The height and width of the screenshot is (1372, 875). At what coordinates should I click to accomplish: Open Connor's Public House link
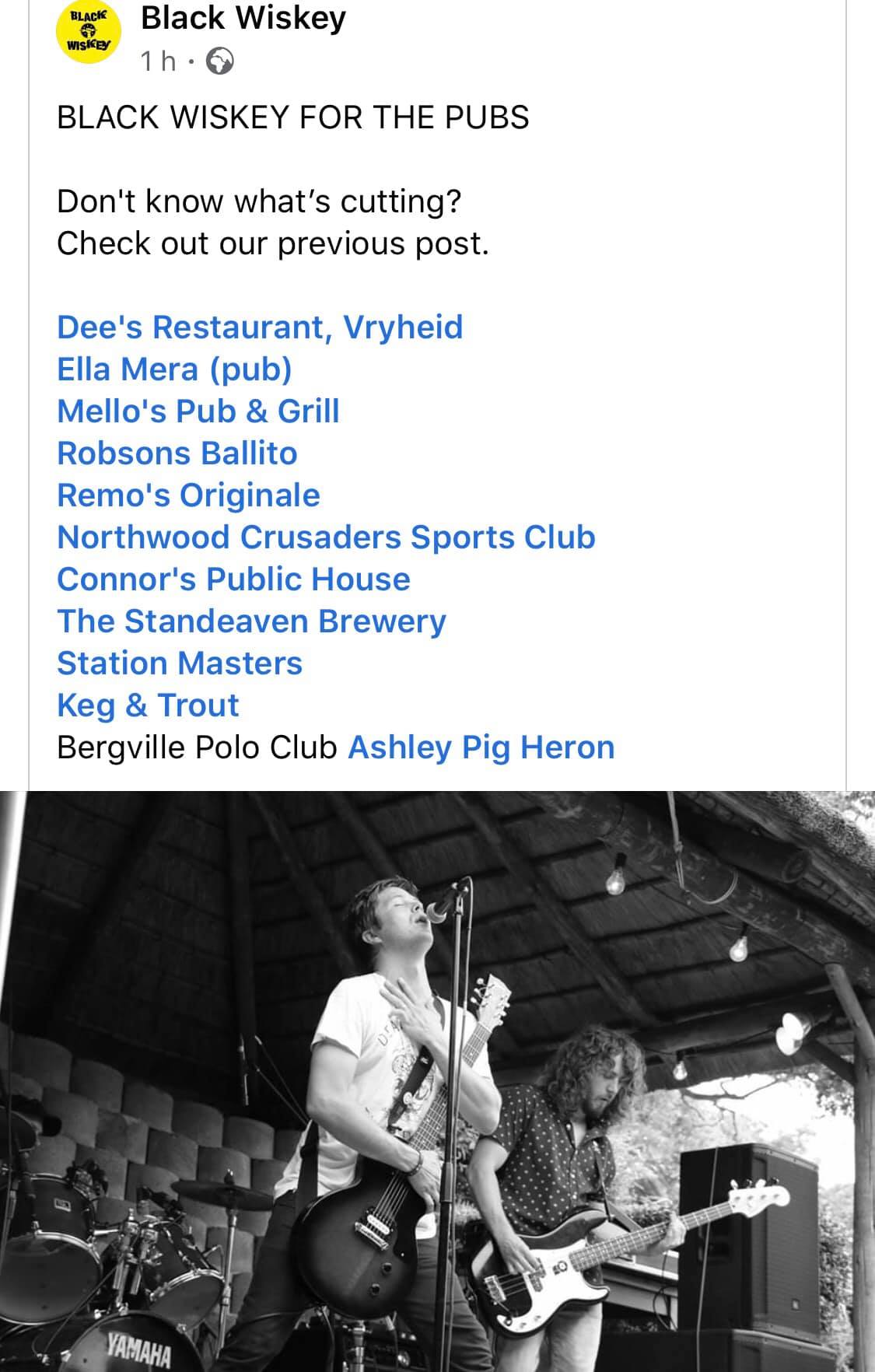click(233, 579)
